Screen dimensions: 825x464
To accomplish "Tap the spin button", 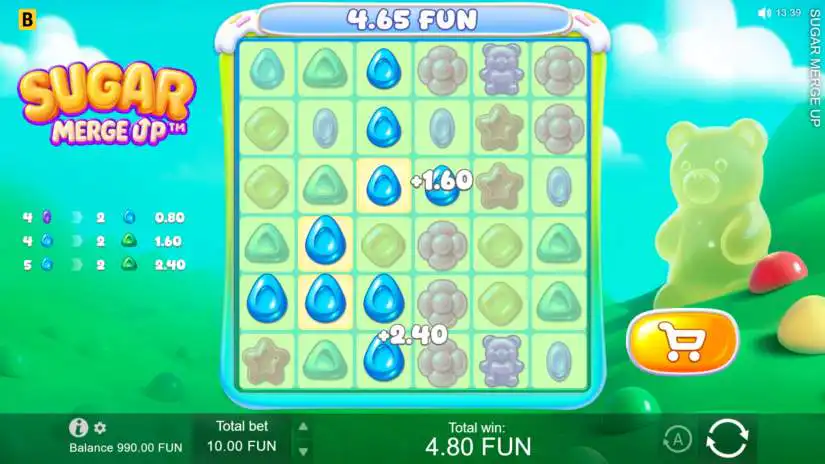I will (x=726, y=438).
